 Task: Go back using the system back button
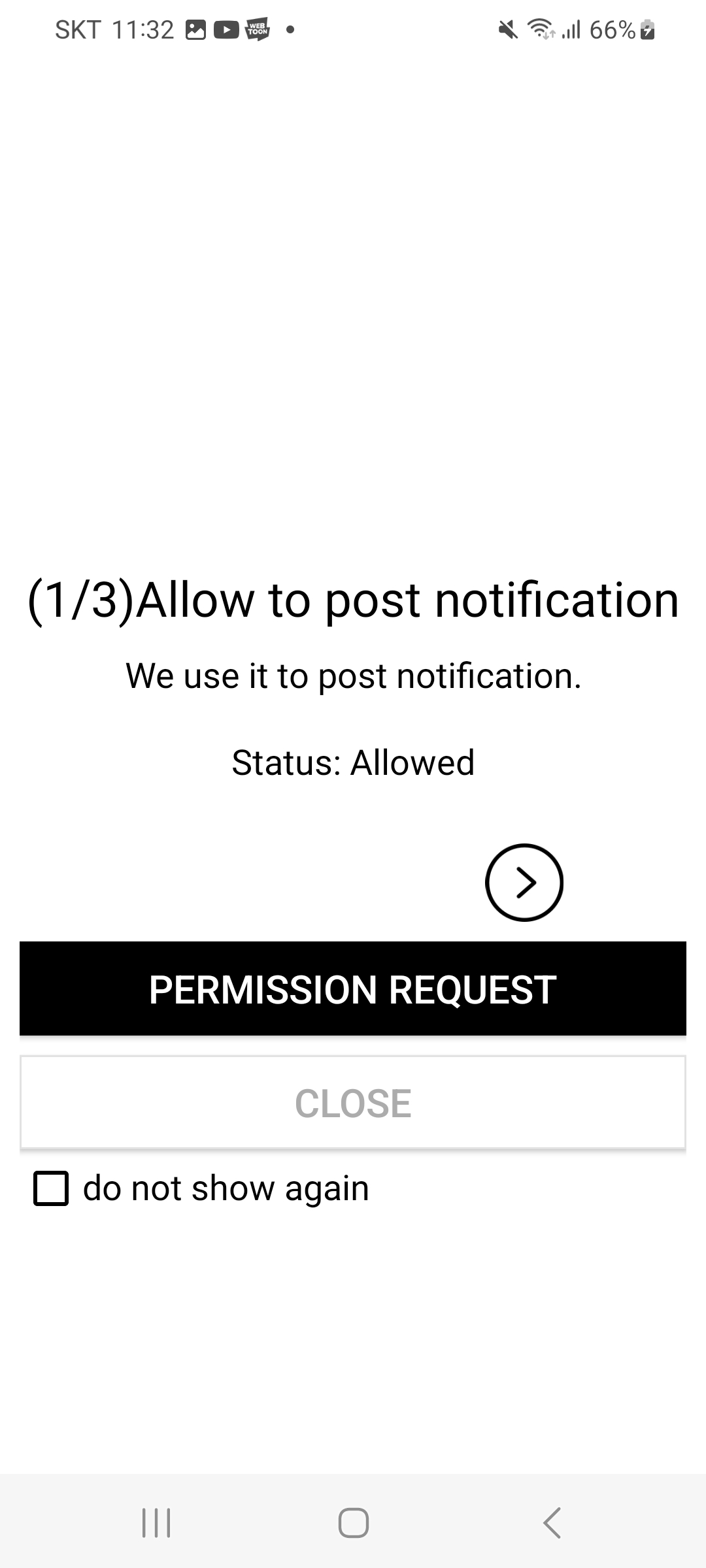(x=552, y=1522)
